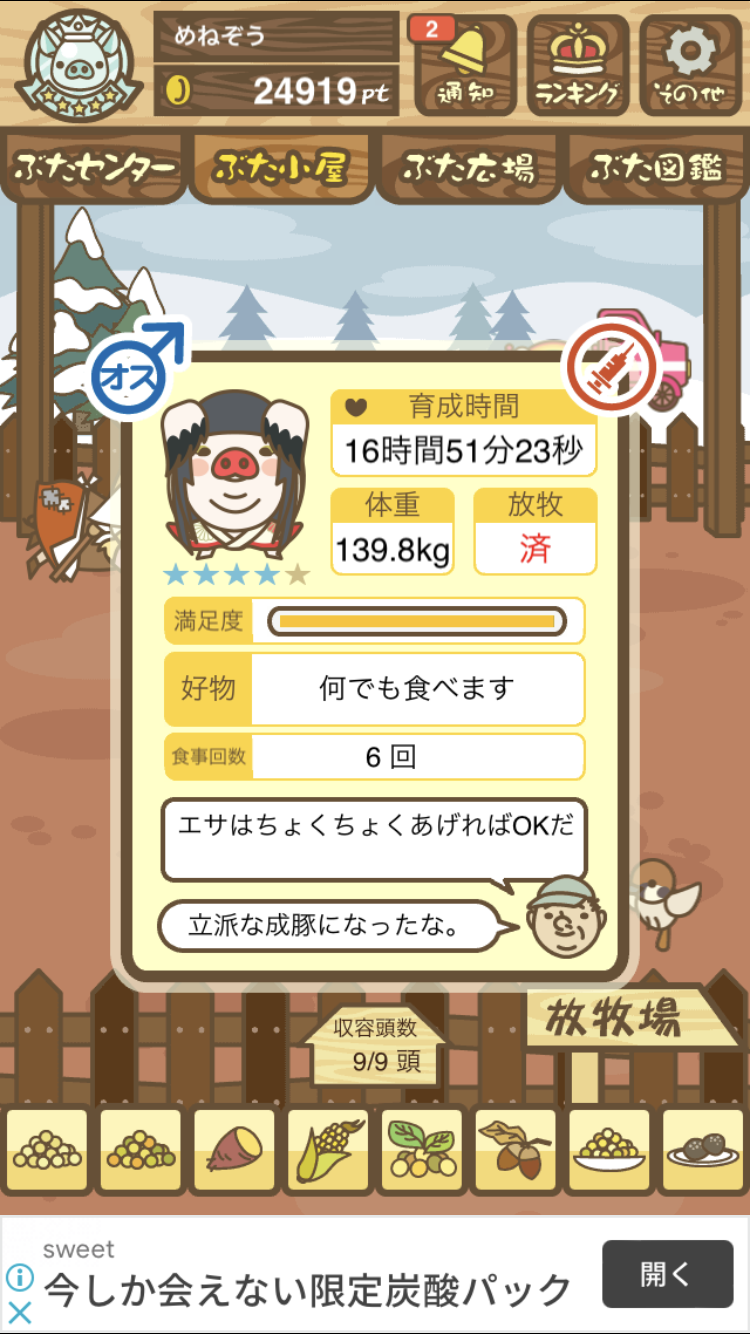Screen dimensions: 750x1334
Task: Select the dark truffle balls on plate feed
Action: coord(702,1152)
